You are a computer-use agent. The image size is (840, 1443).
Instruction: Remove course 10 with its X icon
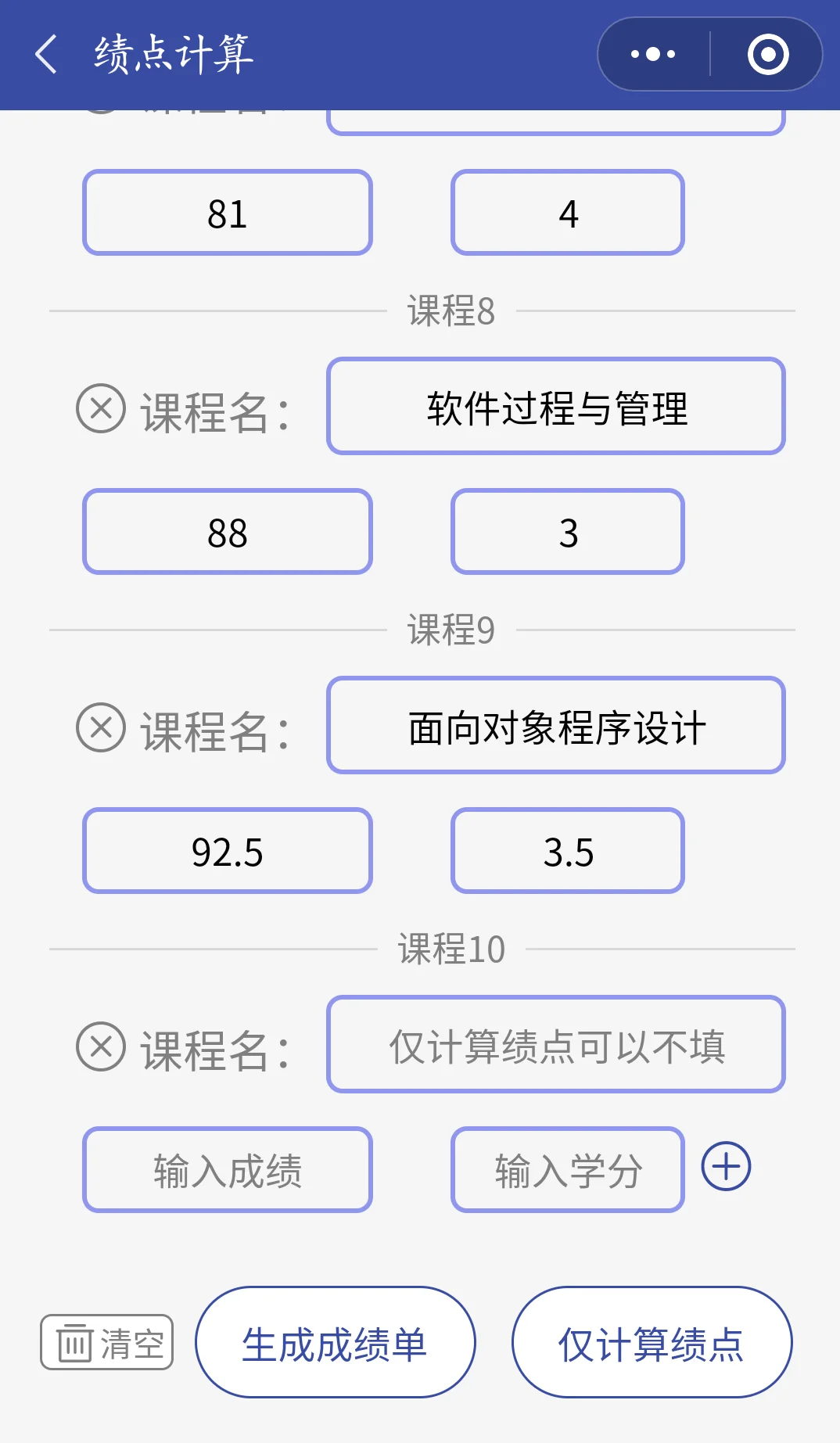coord(101,1046)
